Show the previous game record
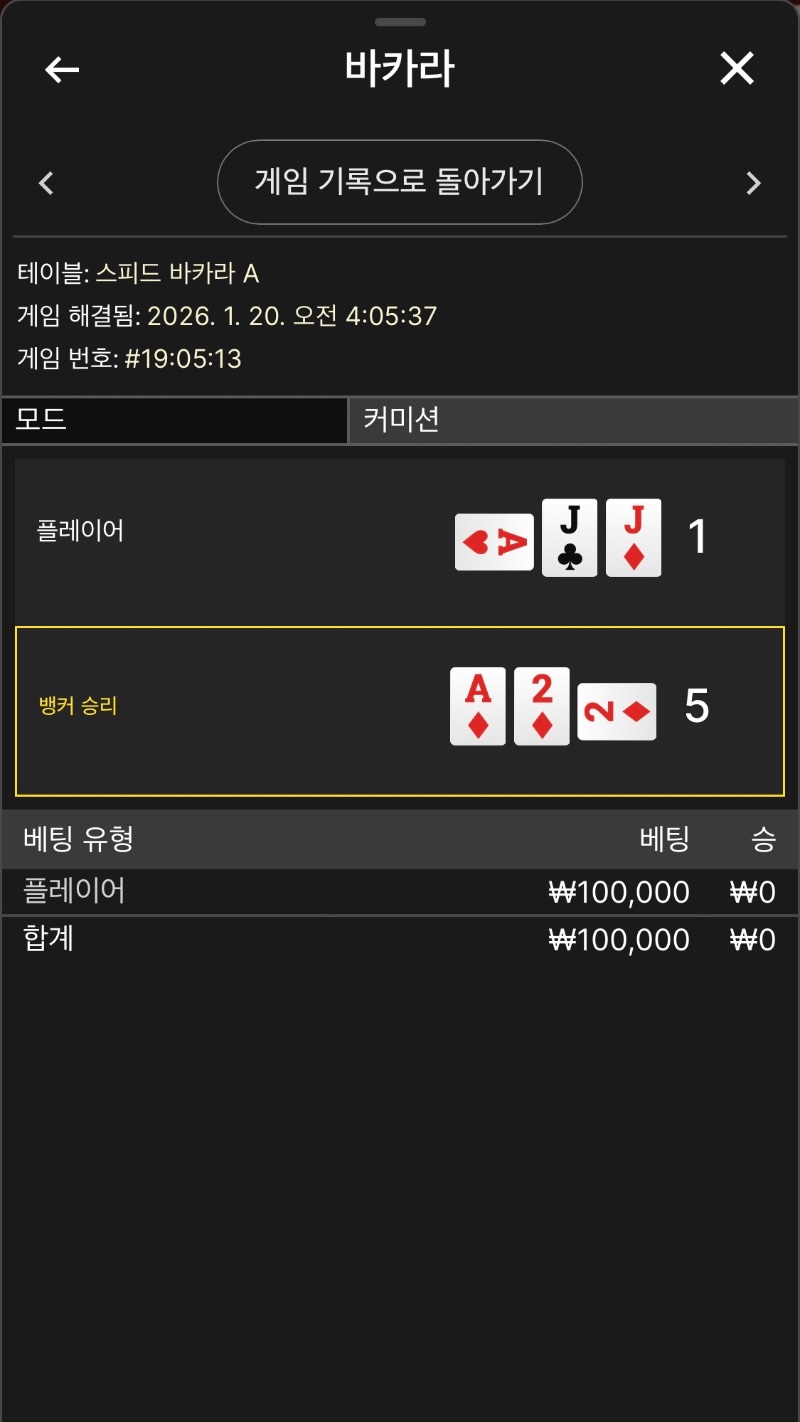Screen dimensions: 800x1422 [x=46, y=183]
